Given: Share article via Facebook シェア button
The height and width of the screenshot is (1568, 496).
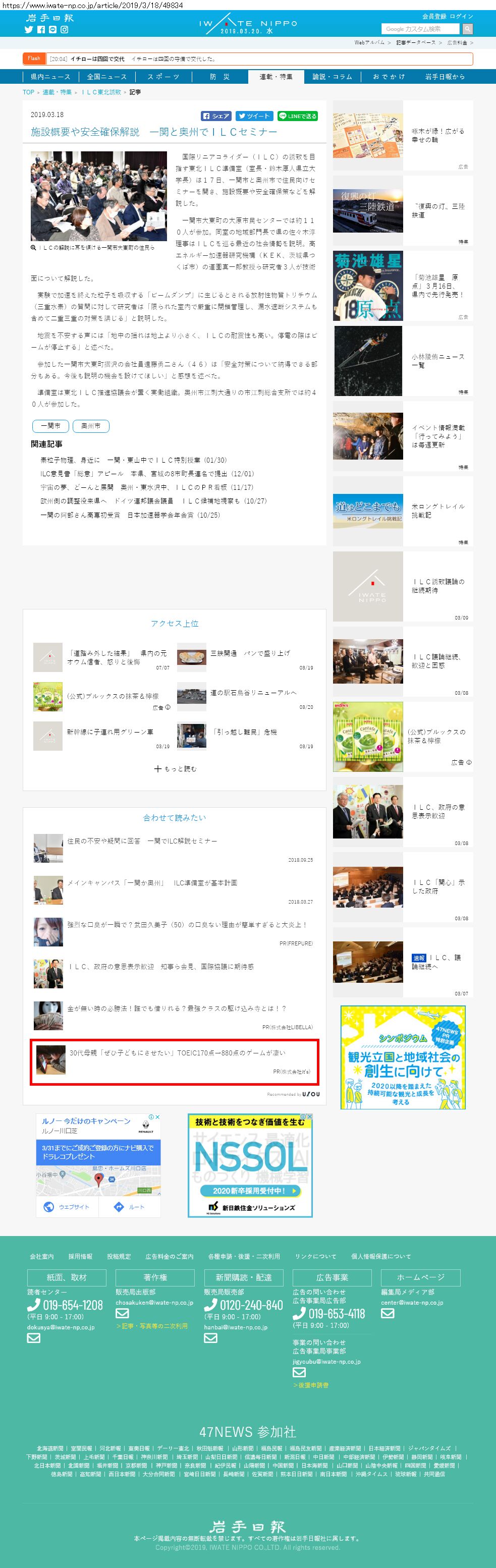Looking at the screenshot, I should coord(216,116).
